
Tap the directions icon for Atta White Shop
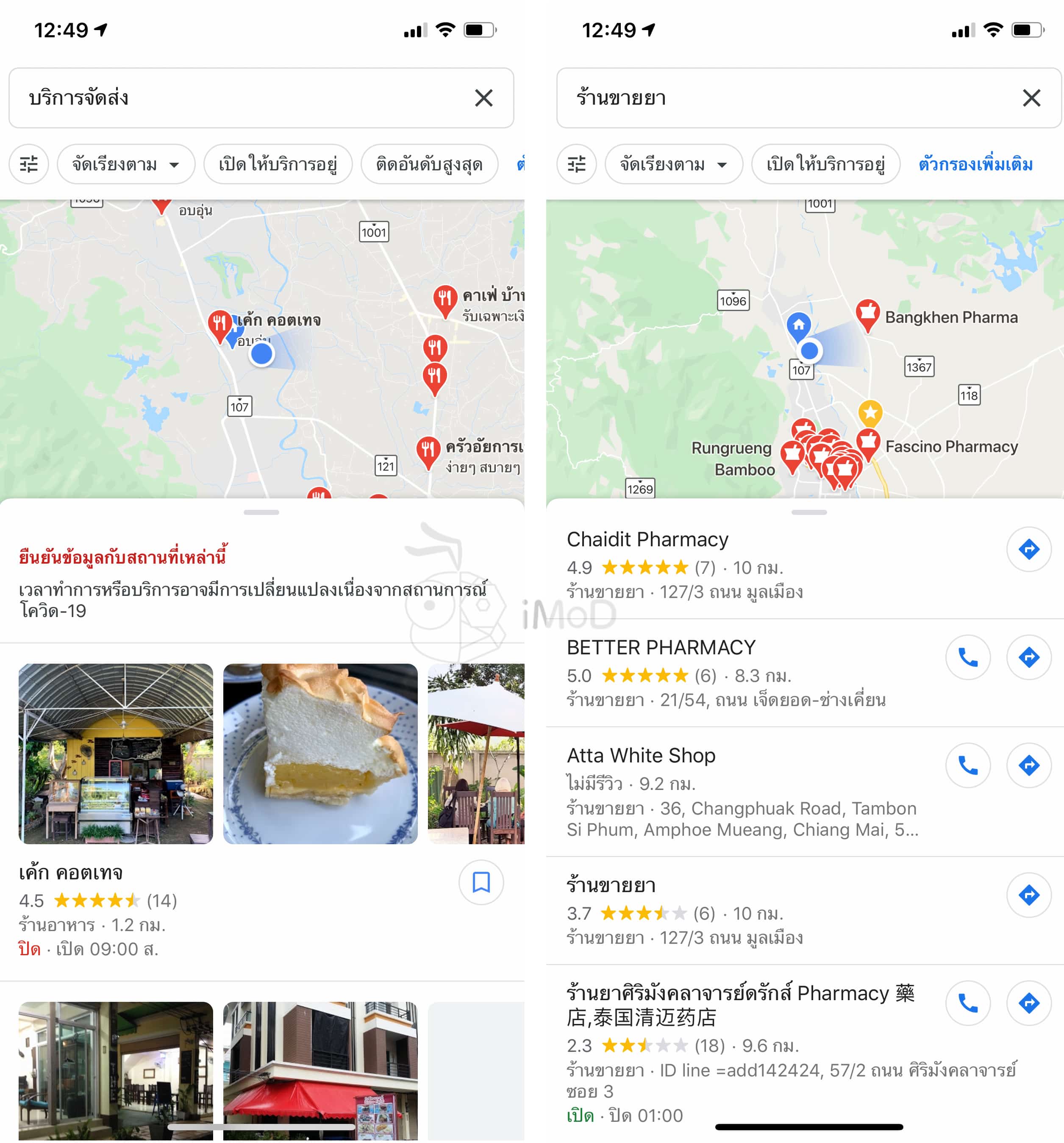pos(1029,765)
